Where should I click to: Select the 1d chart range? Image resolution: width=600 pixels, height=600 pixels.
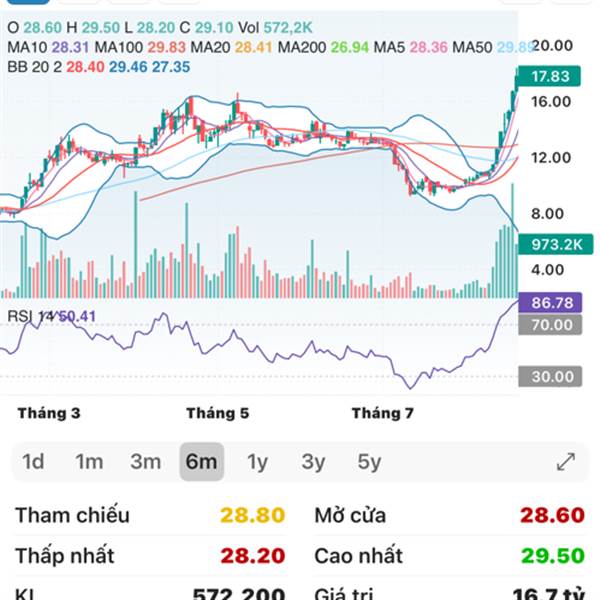pos(33,462)
